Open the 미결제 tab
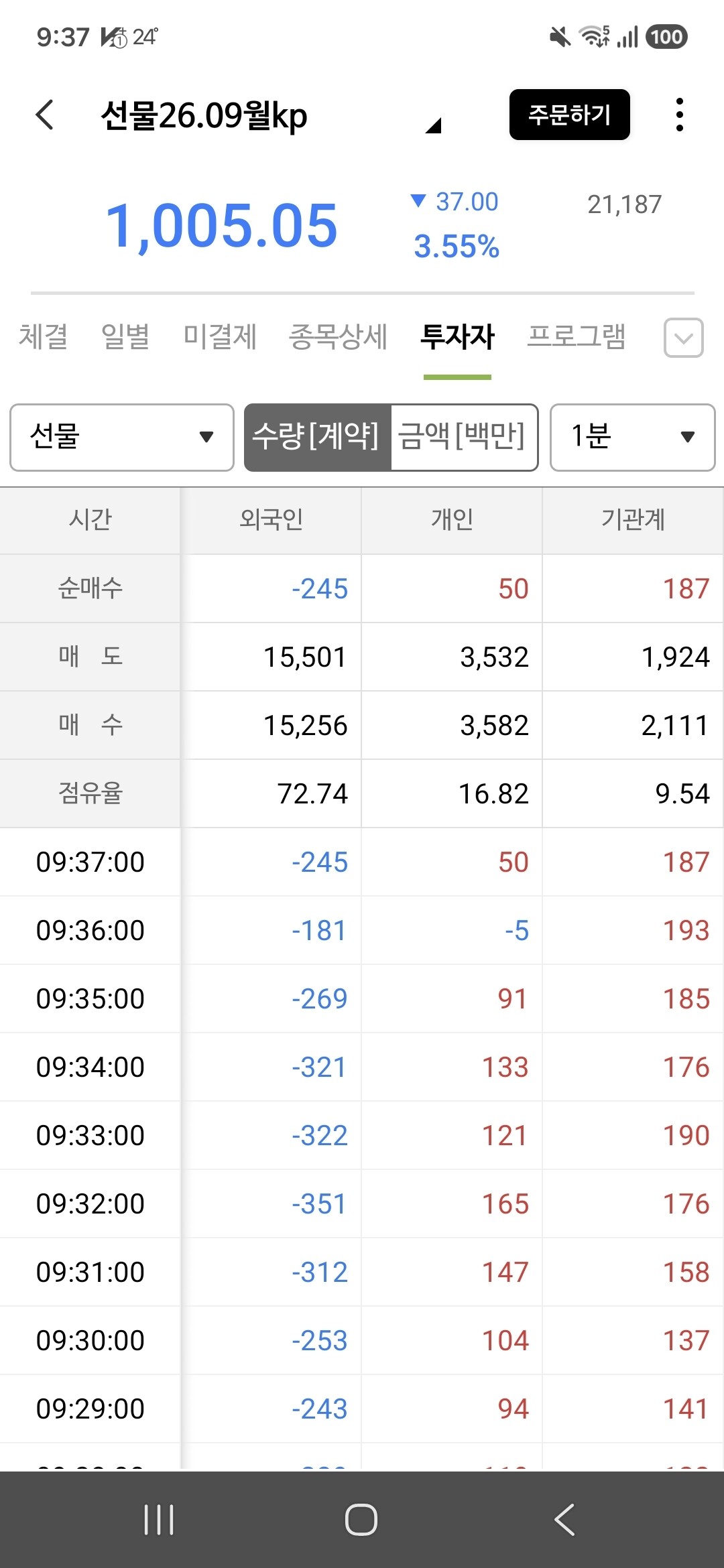This screenshot has width=724, height=1568. pos(221,336)
